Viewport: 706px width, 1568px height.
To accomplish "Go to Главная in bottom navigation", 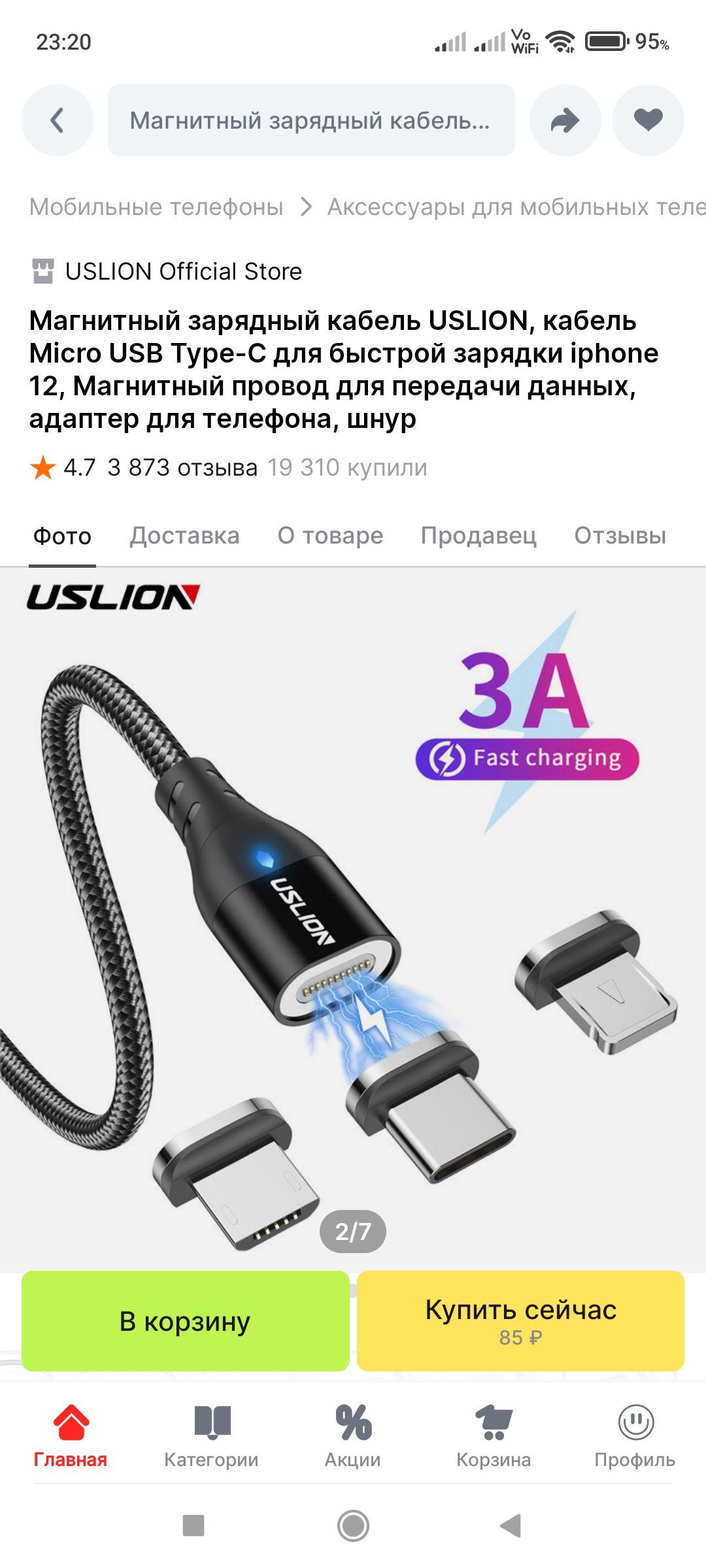I will [x=71, y=1435].
